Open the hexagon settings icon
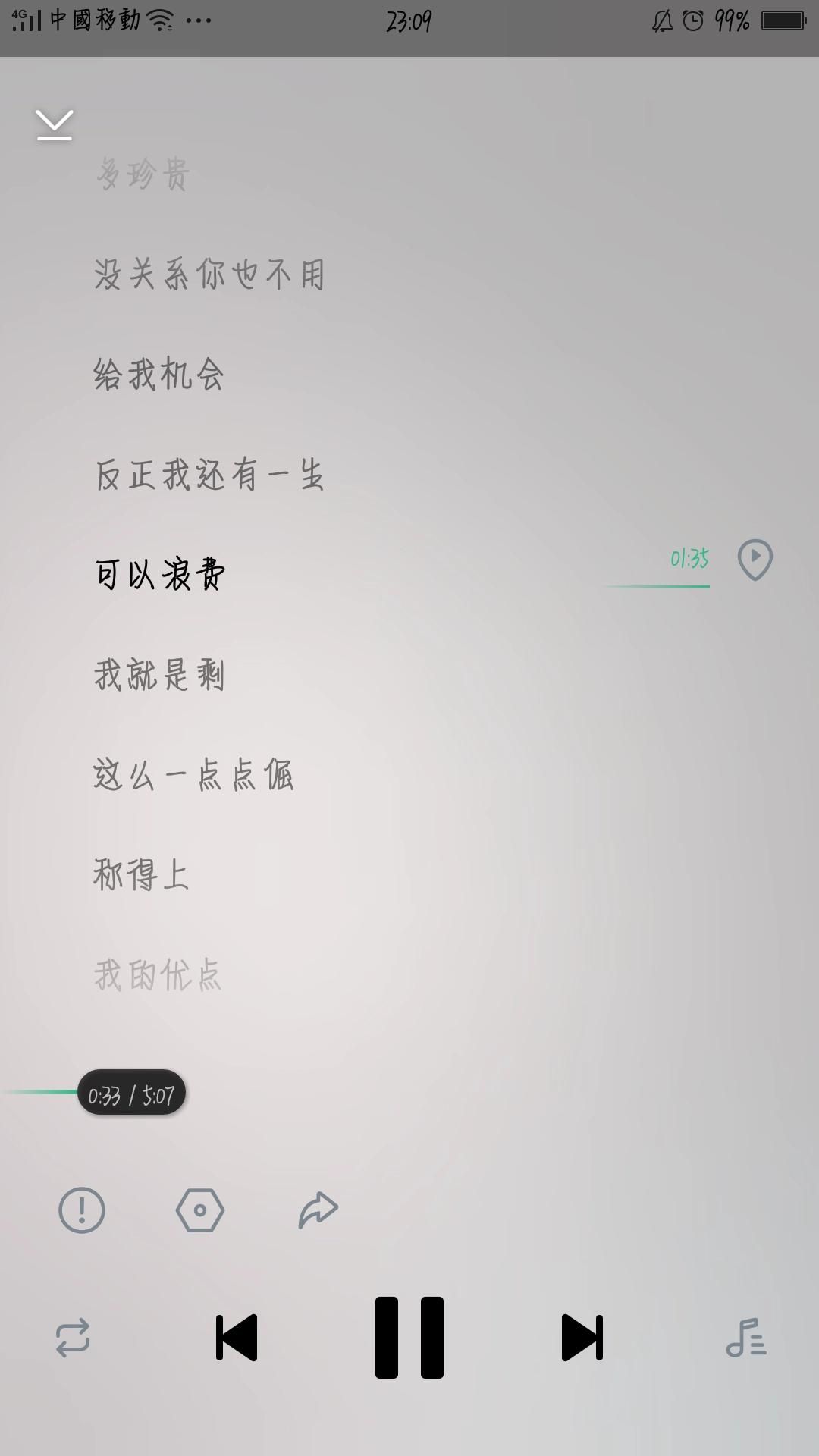The height and width of the screenshot is (1456, 819). (200, 1210)
